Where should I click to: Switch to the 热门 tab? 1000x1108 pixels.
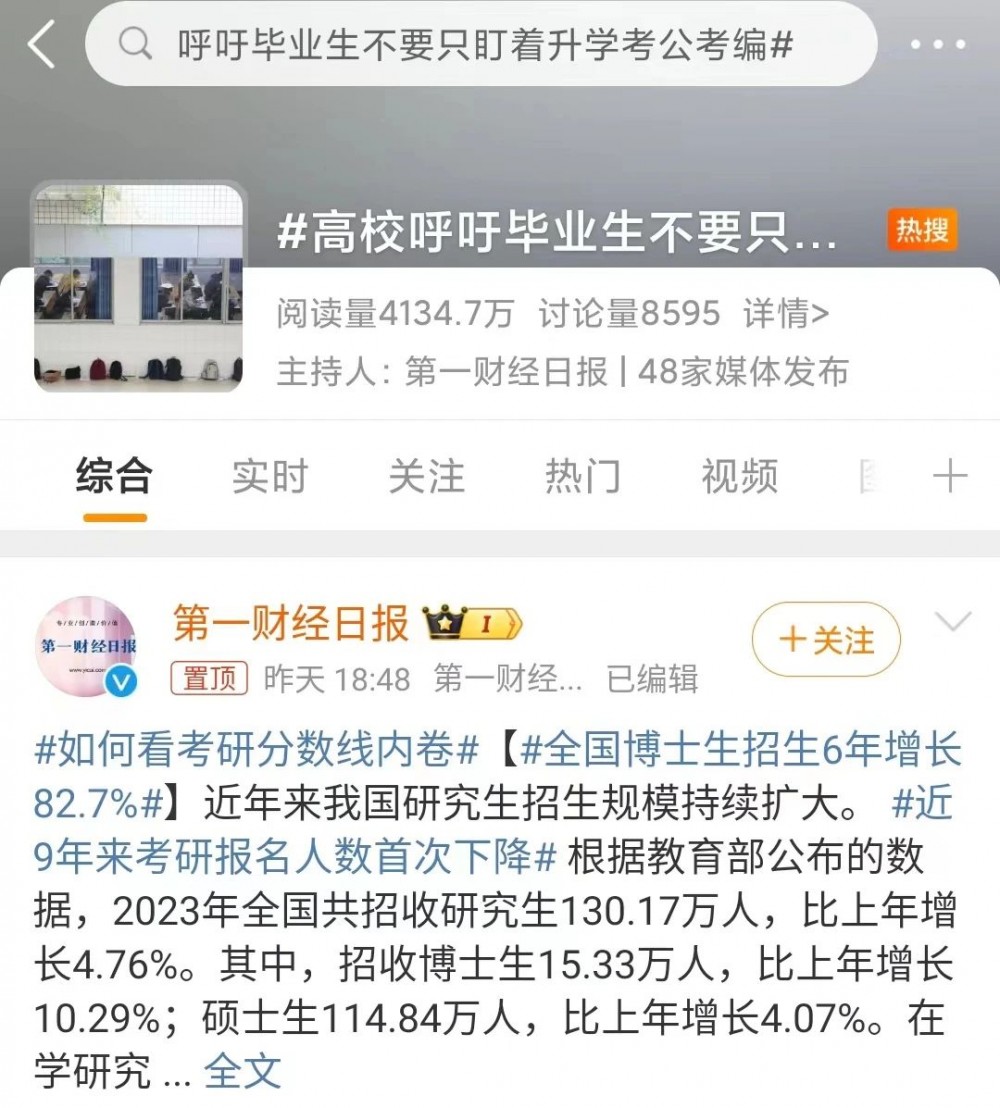point(582,476)
